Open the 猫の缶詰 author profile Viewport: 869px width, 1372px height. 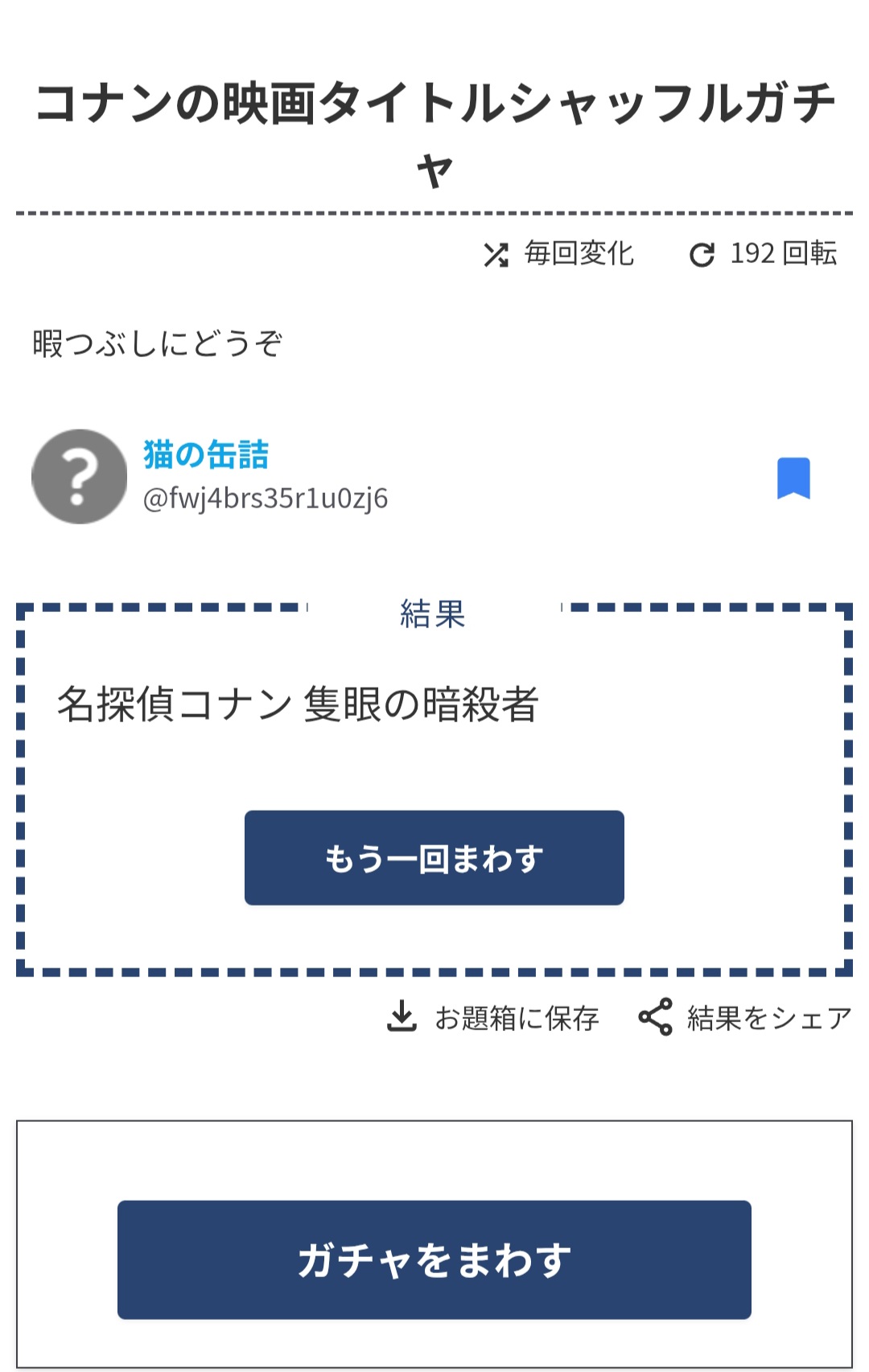coord(206,454)
